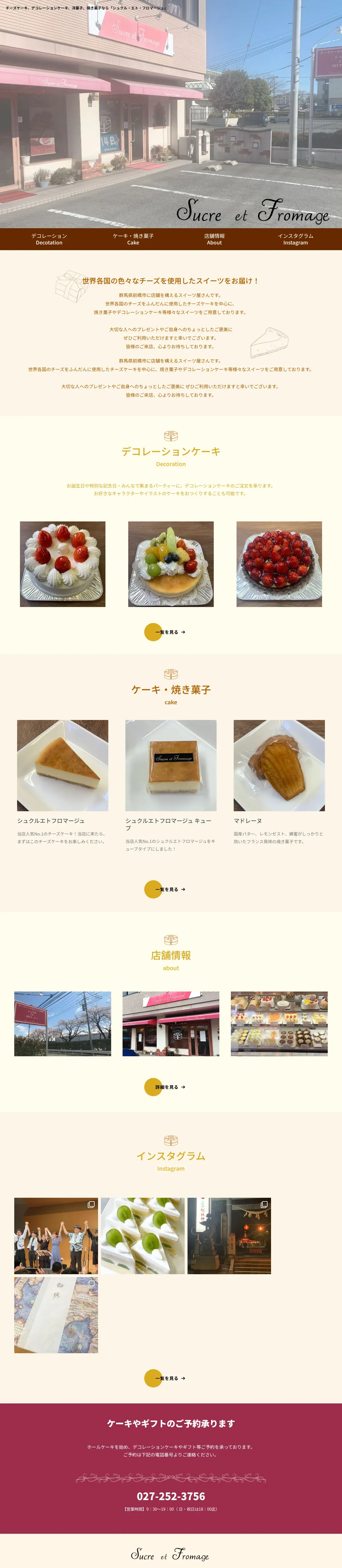Call the phone number 027-252-3756
The height and width of the screenshot is (1568, 342).
click(171, 1496)
